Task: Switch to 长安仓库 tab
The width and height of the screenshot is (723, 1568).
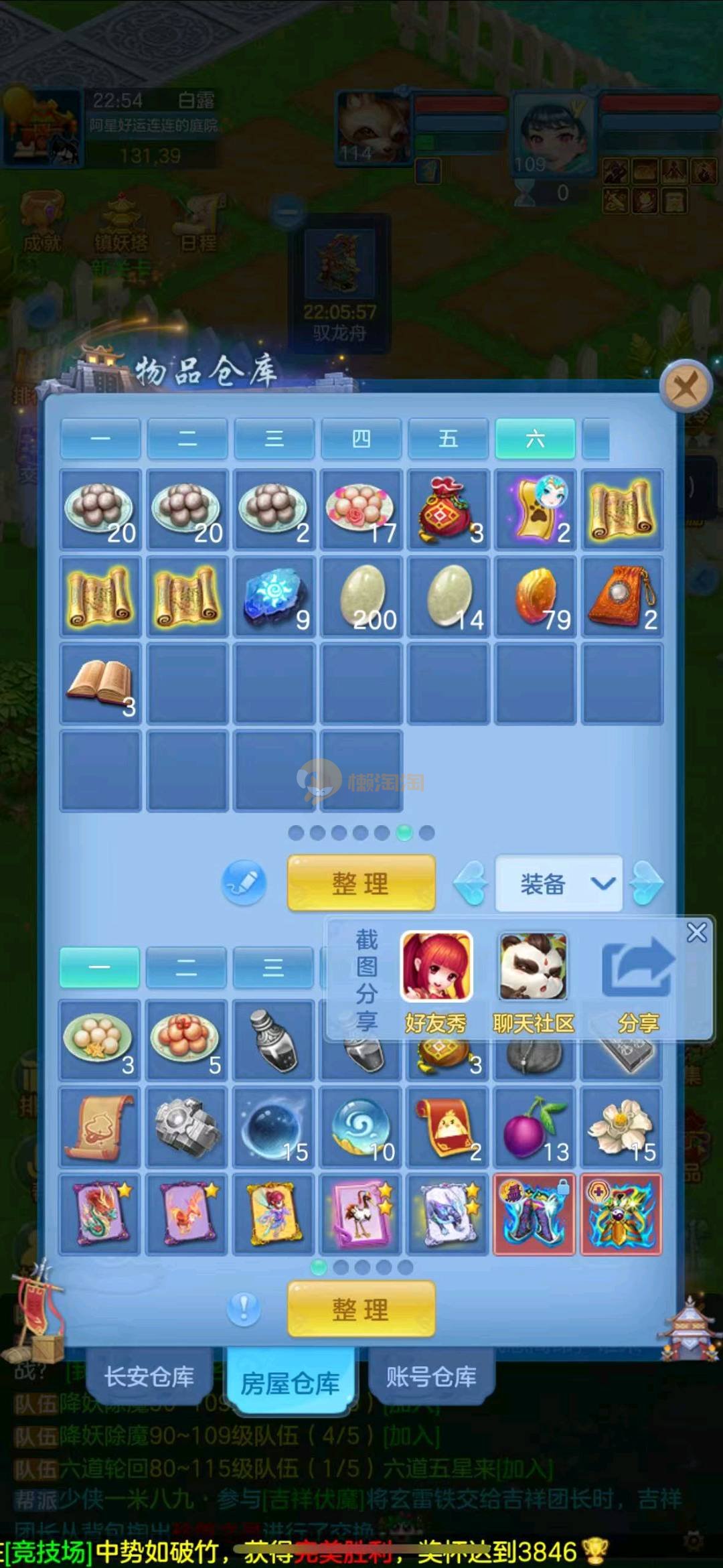Action: point(149,1376)
